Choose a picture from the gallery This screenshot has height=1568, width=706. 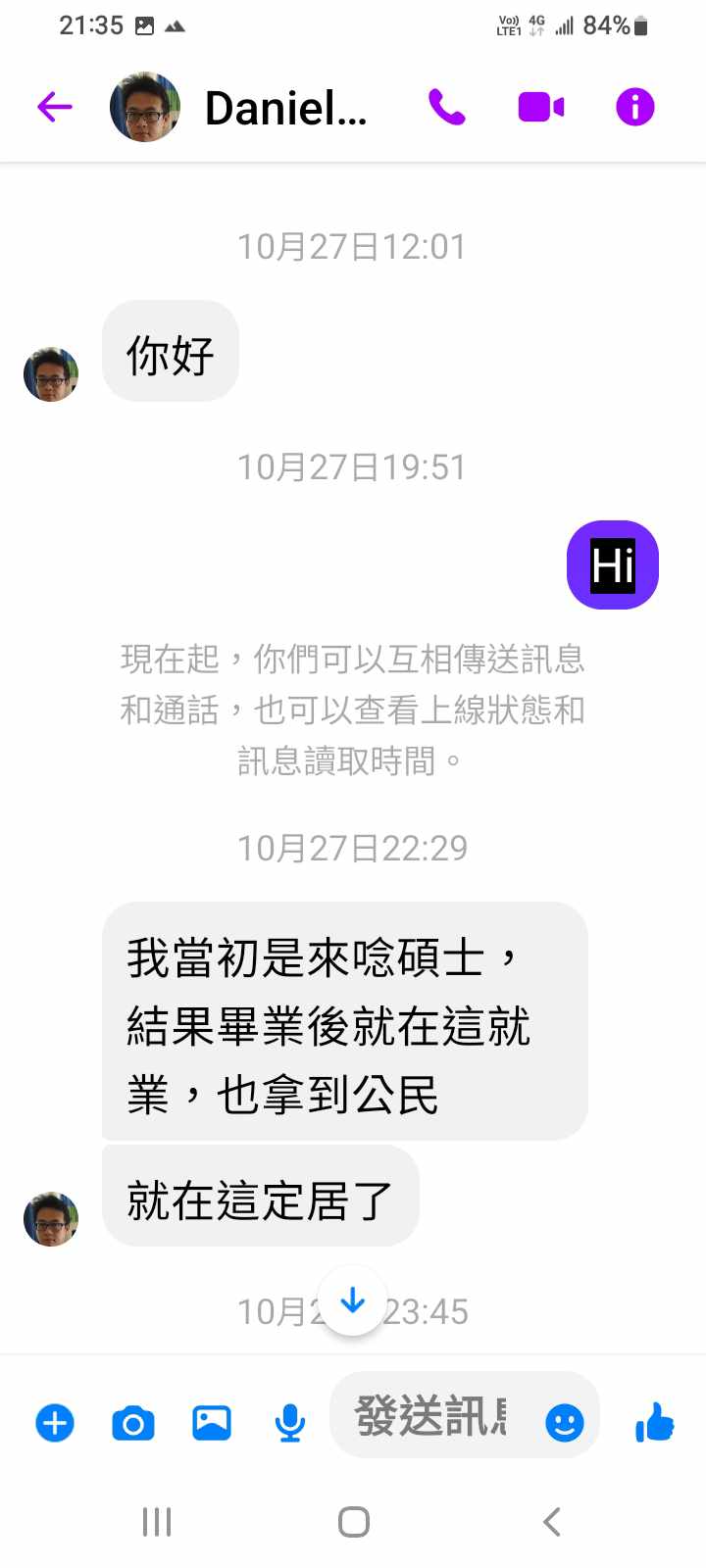[212, 1422]
